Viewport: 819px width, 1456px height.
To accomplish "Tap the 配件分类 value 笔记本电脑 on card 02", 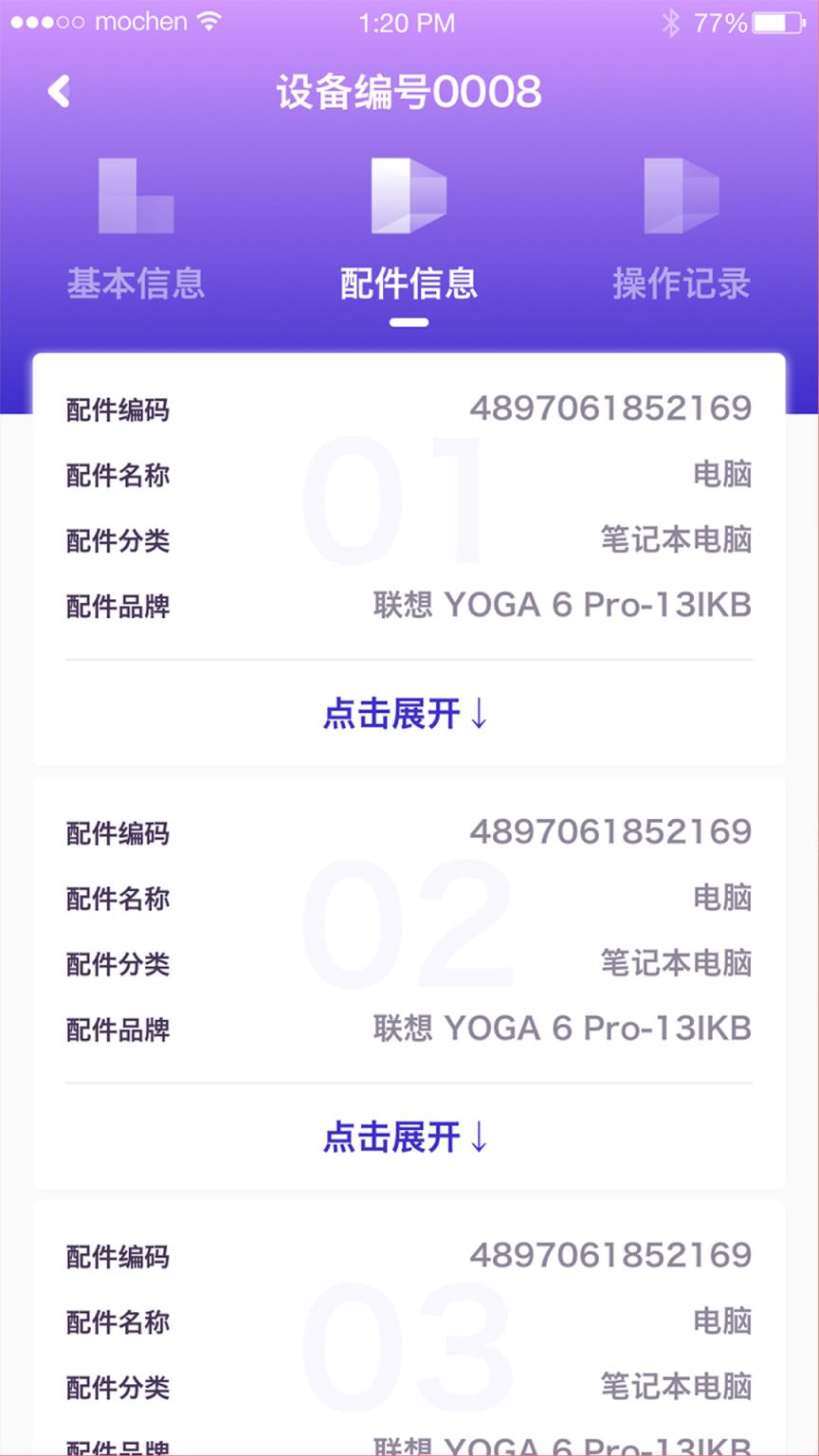I will [x=677, y=963].
